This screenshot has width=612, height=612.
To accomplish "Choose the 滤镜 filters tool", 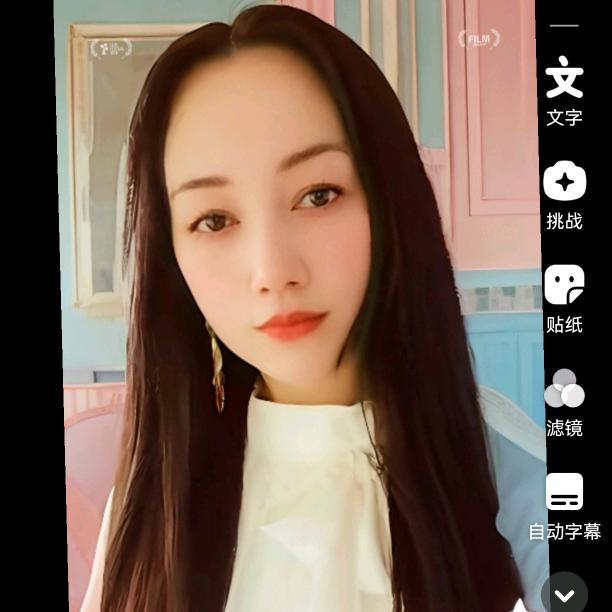I will click(x=564, y=403).
